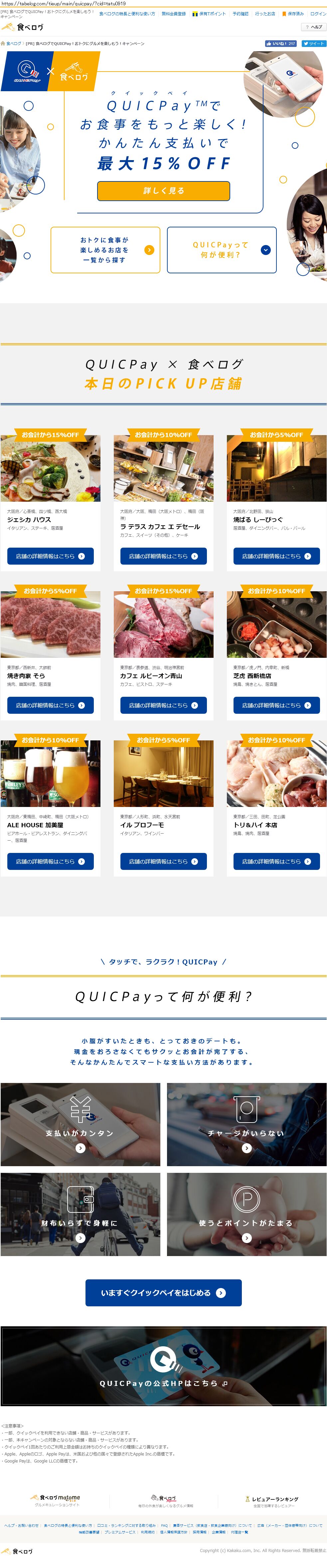Jump to QUICPayって何が便利? section
The image size is (327, 1568).
click(x=222, y=250)
